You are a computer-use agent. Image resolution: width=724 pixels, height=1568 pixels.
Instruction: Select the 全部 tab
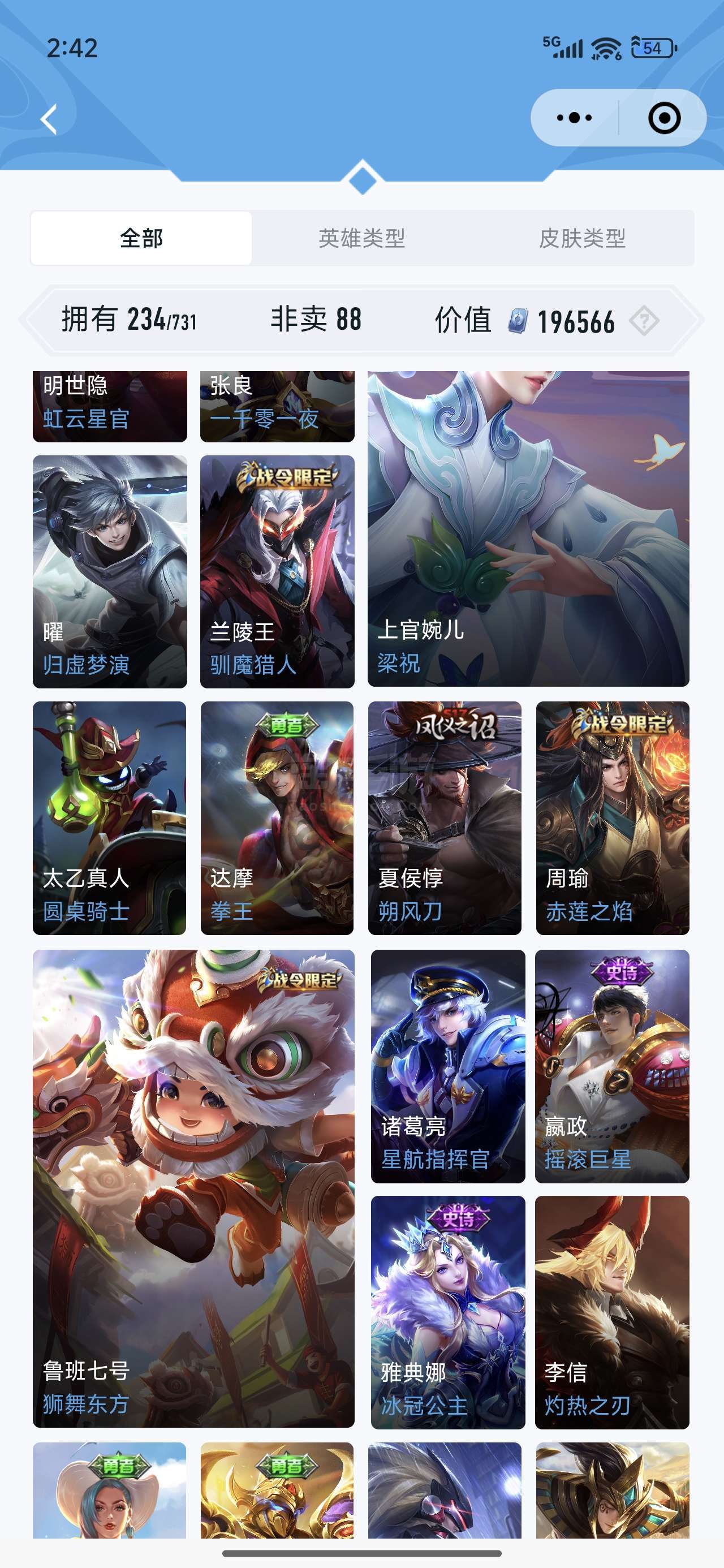[141, 238]
